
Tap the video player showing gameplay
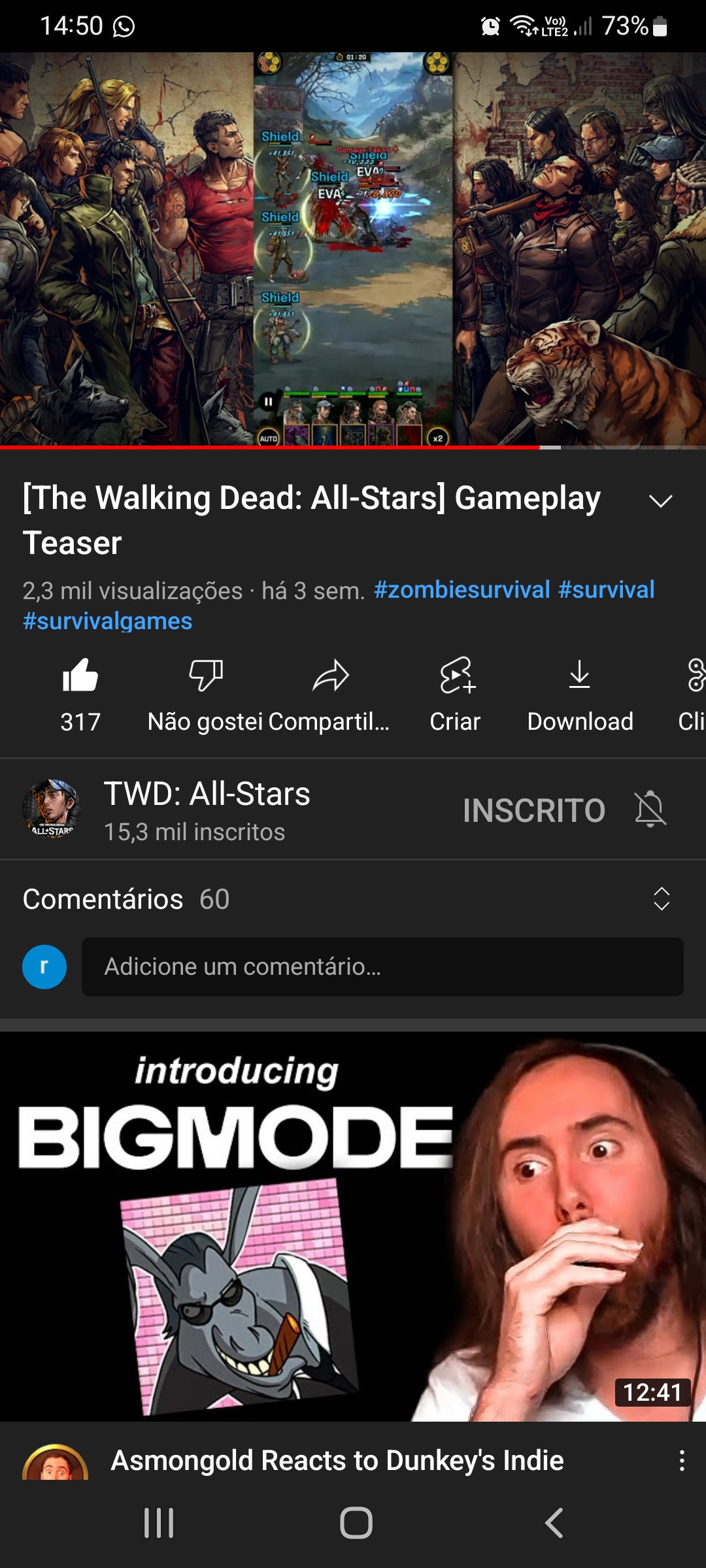(353, 248)
